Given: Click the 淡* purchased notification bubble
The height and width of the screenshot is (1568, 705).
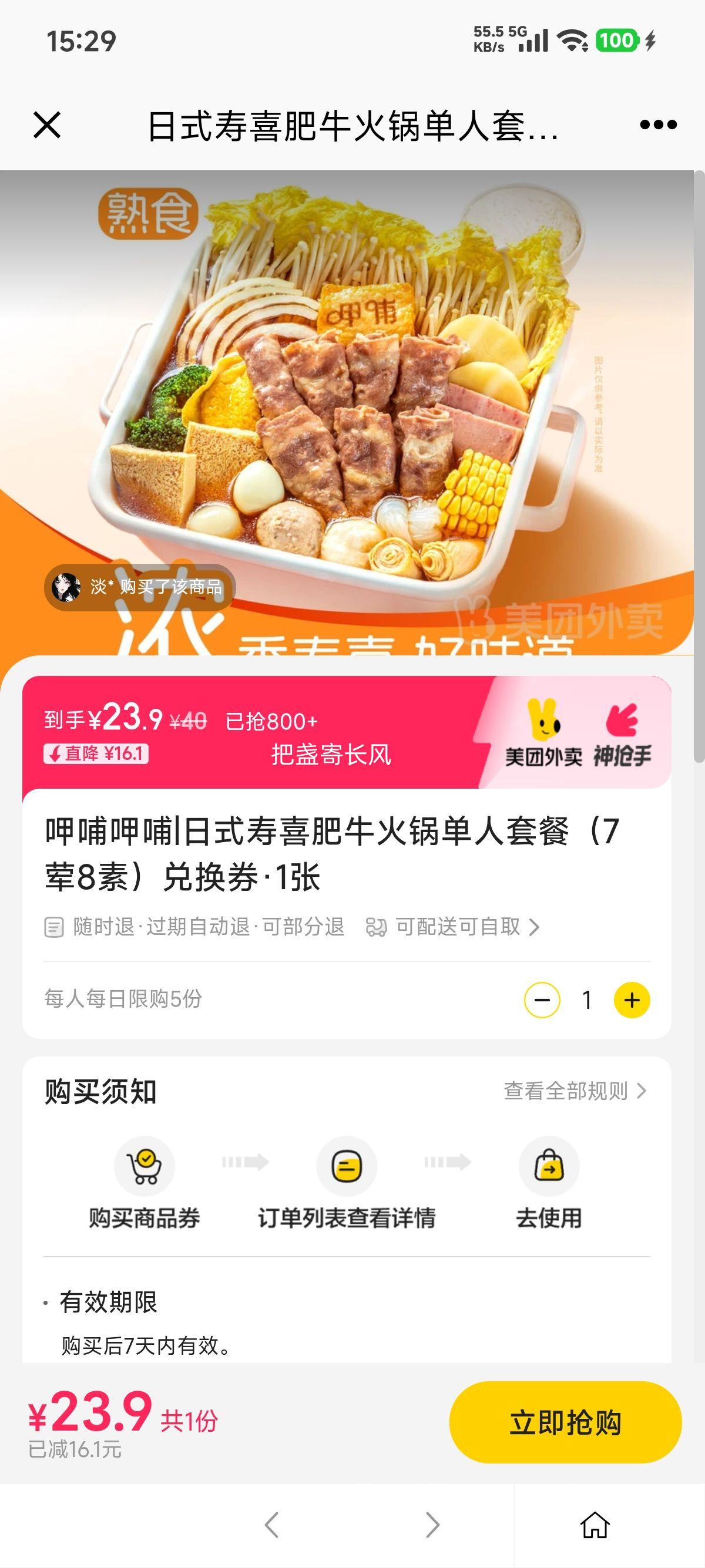Looking at the screenshot, I should point(141,589).
